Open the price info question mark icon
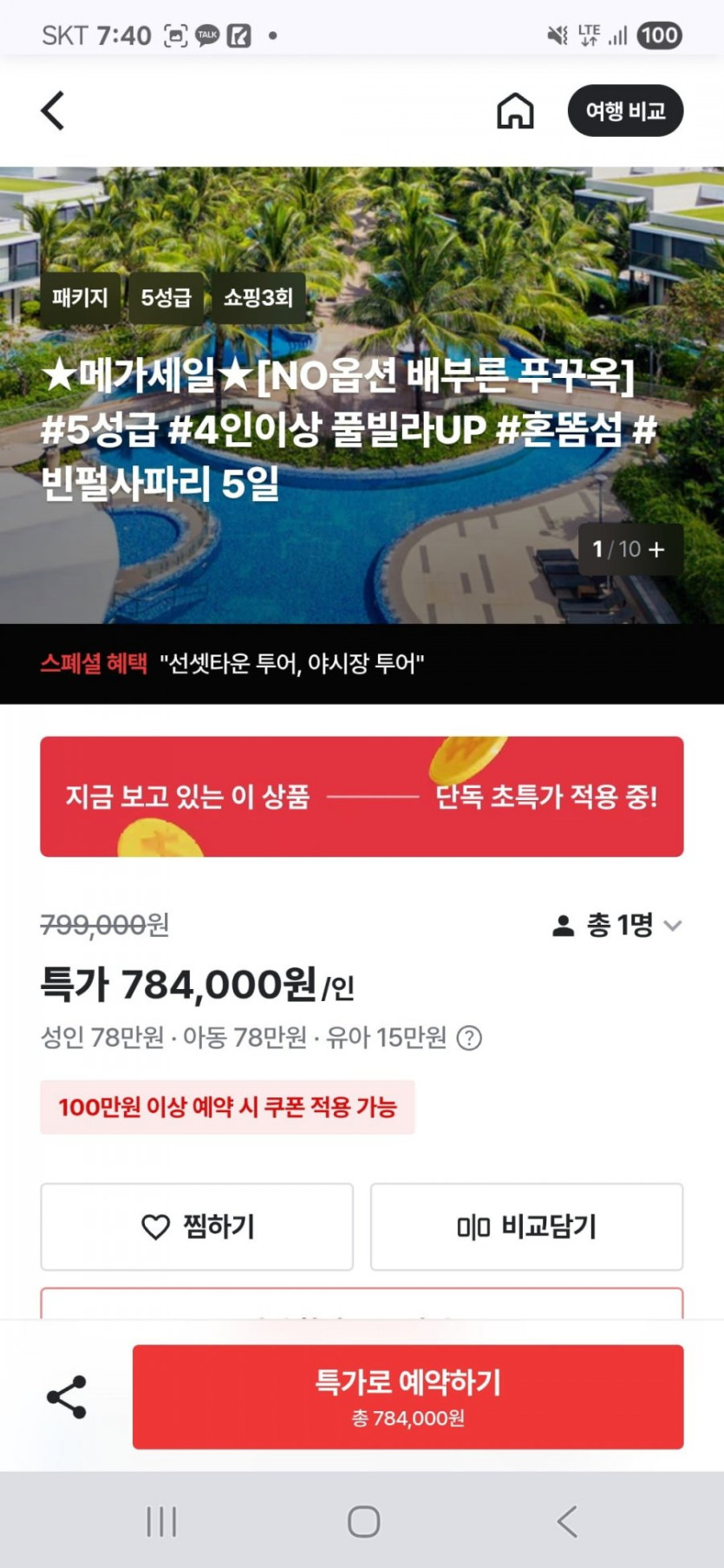The width and height of the screenshot is (724, 1568). coord(469,1038)
